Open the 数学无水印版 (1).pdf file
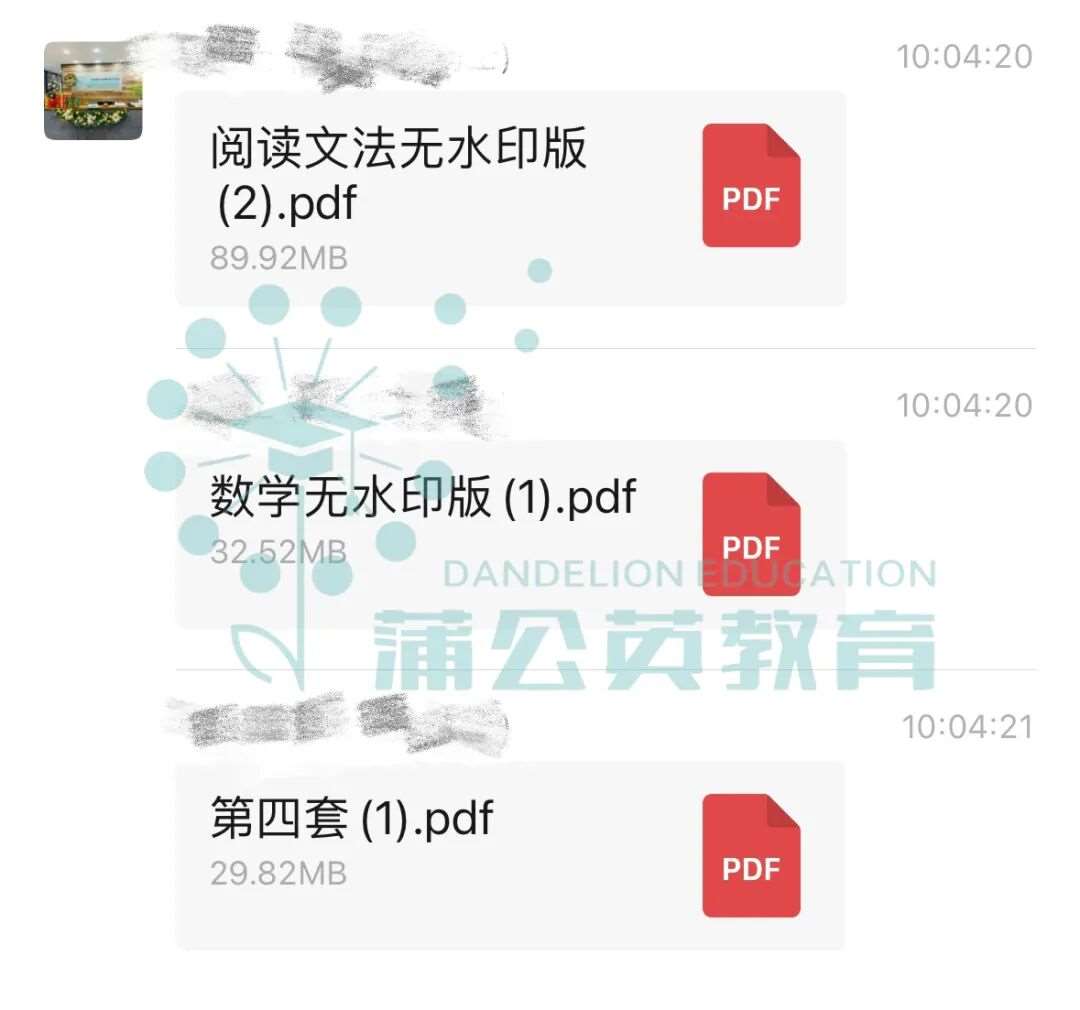Image resolution: width=1080 pixels, height=1010 pixels. (510, 534)
